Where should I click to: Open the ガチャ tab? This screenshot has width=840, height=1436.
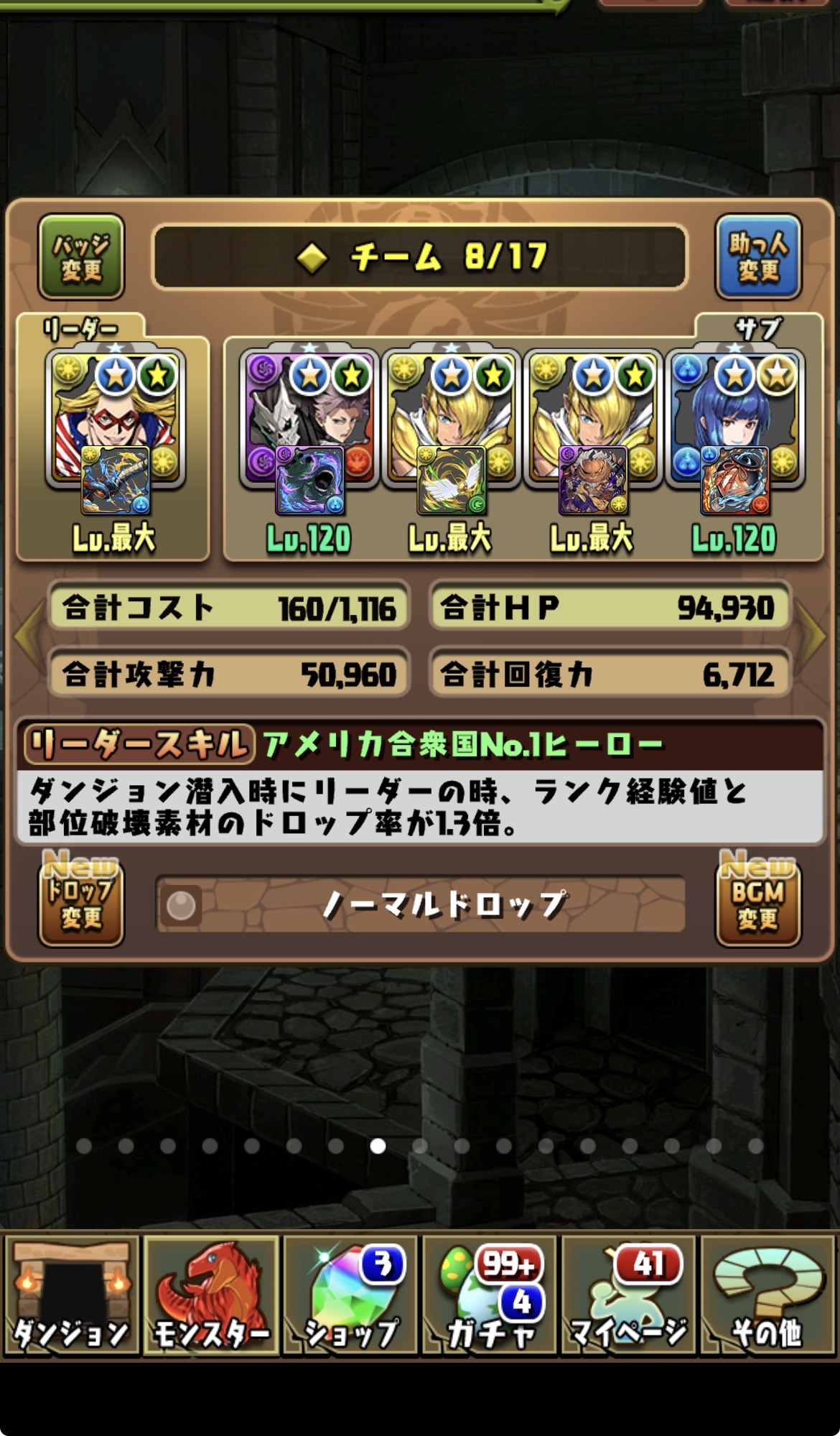tap(490, 1297)
